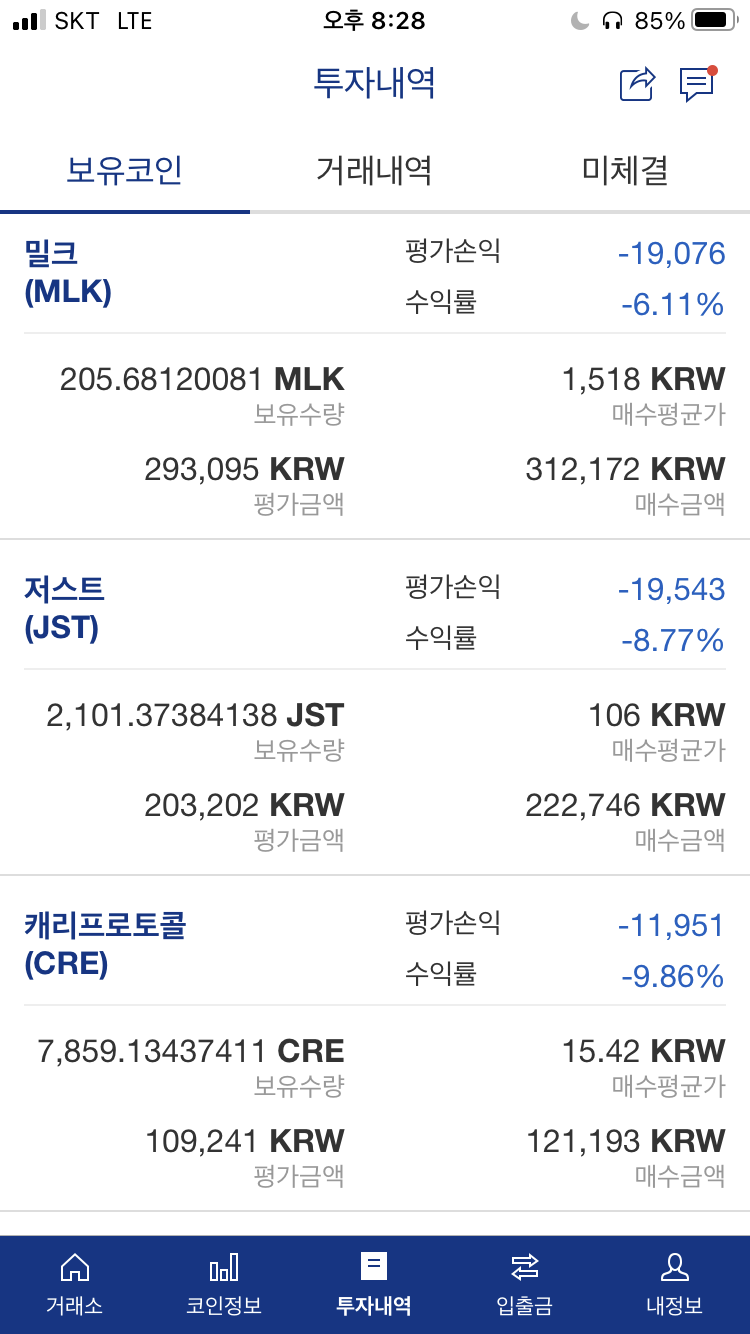Switch to the 미체결 tab
The width and height of the screenshot is (750, 1334).
625,170
